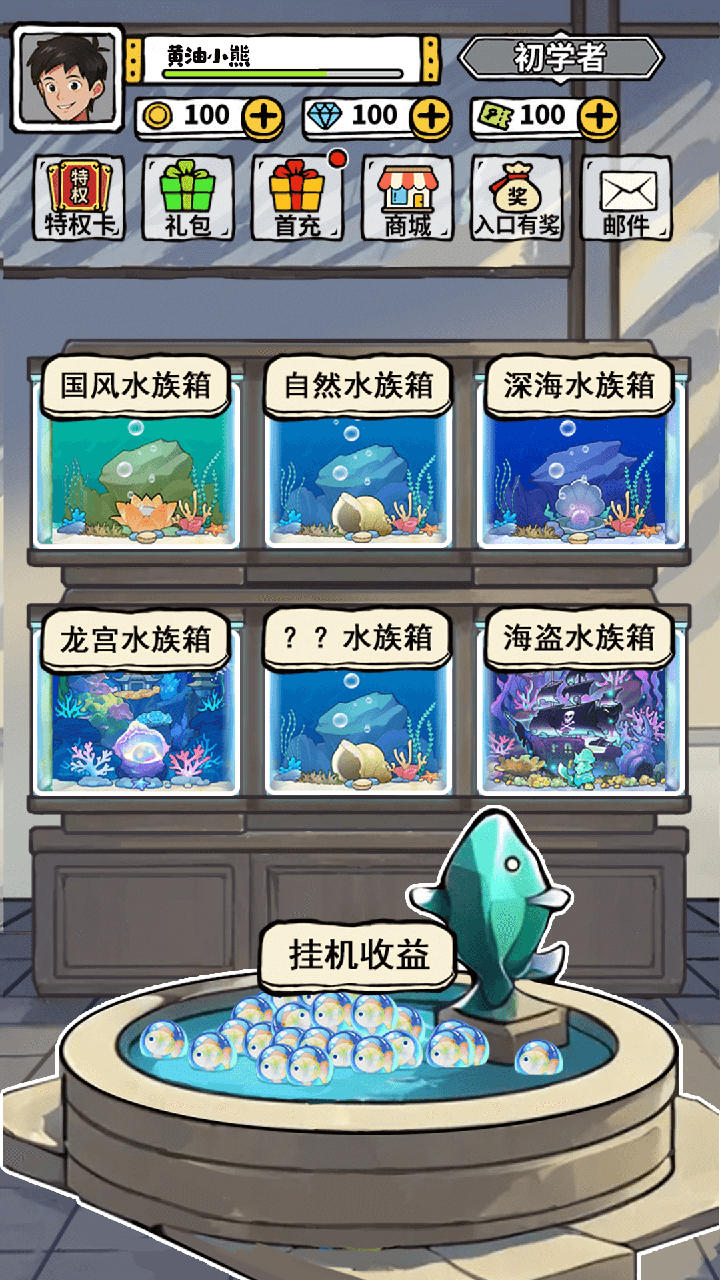The image size is (720, 1280).
Task: Visit the 商城 shop
Action: click(x=407, y=198)
